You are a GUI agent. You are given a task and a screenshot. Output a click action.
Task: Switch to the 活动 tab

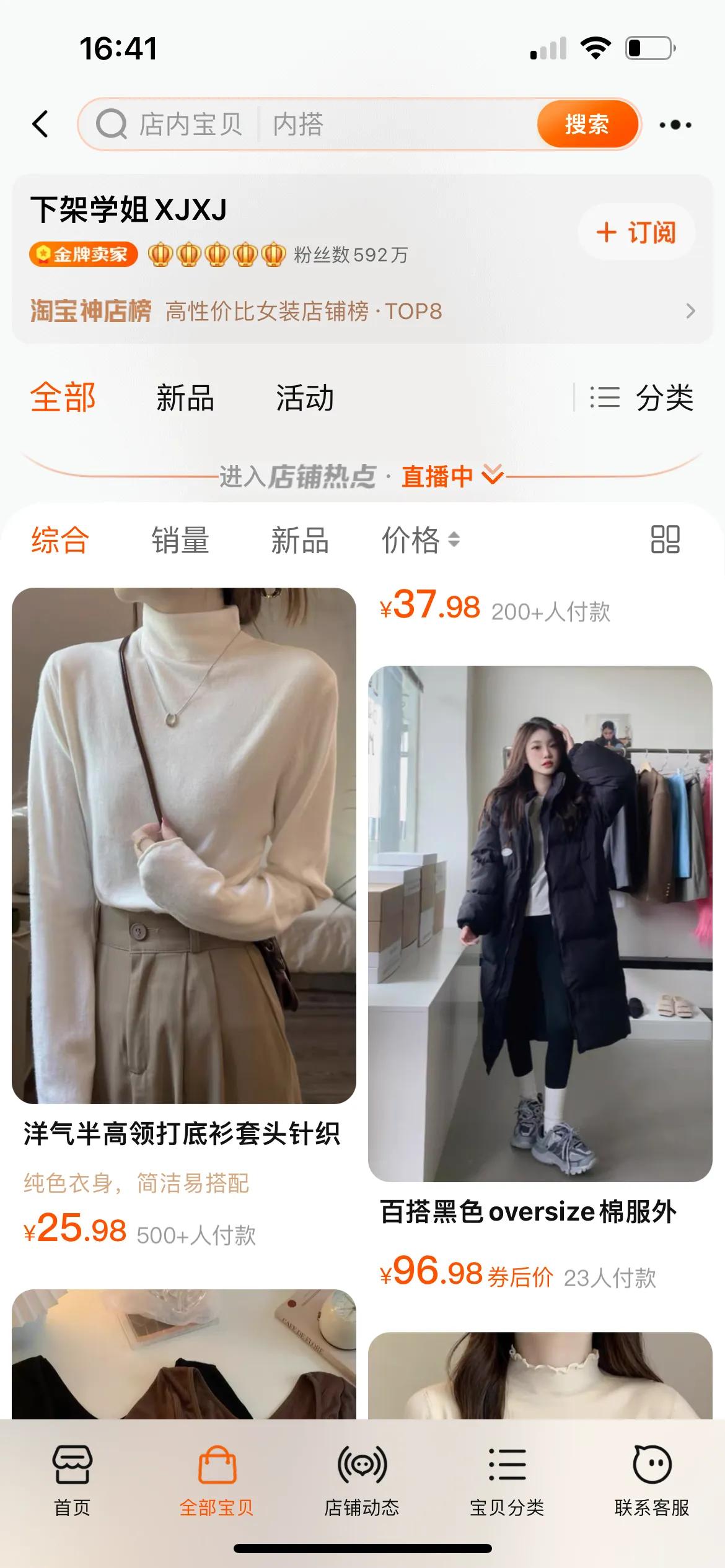pos(304,398)
